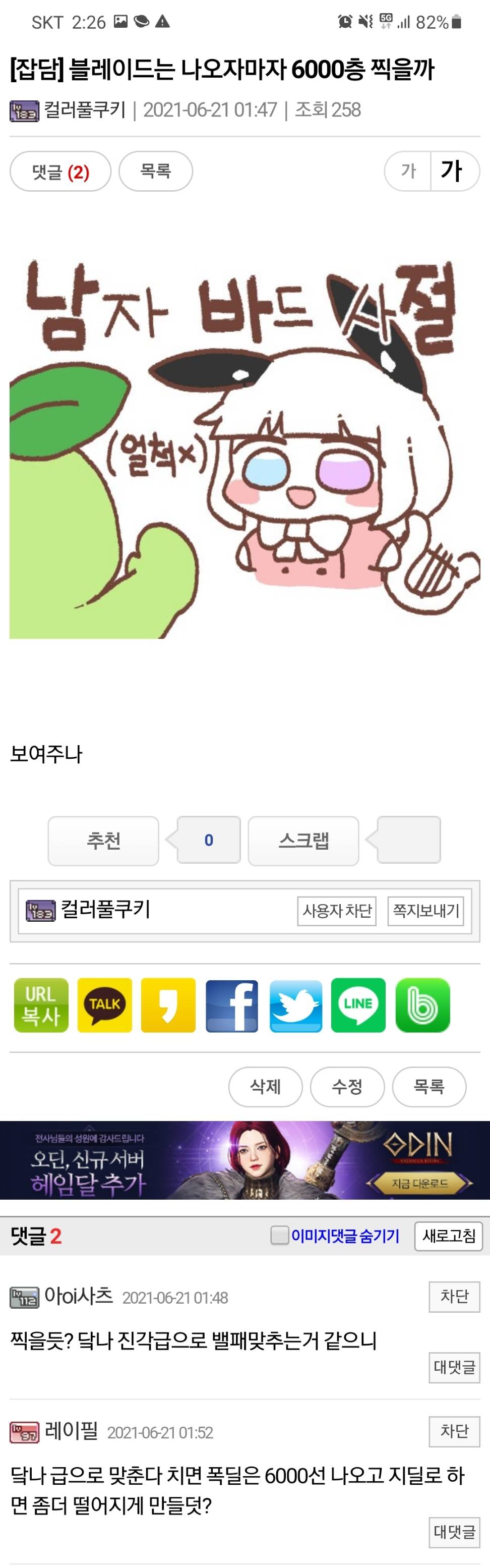Image resolution: width=490 pixels, height=1568 pixels.
Task: Open the 댓글 (2) comments button
Action: tap(60, 172)
